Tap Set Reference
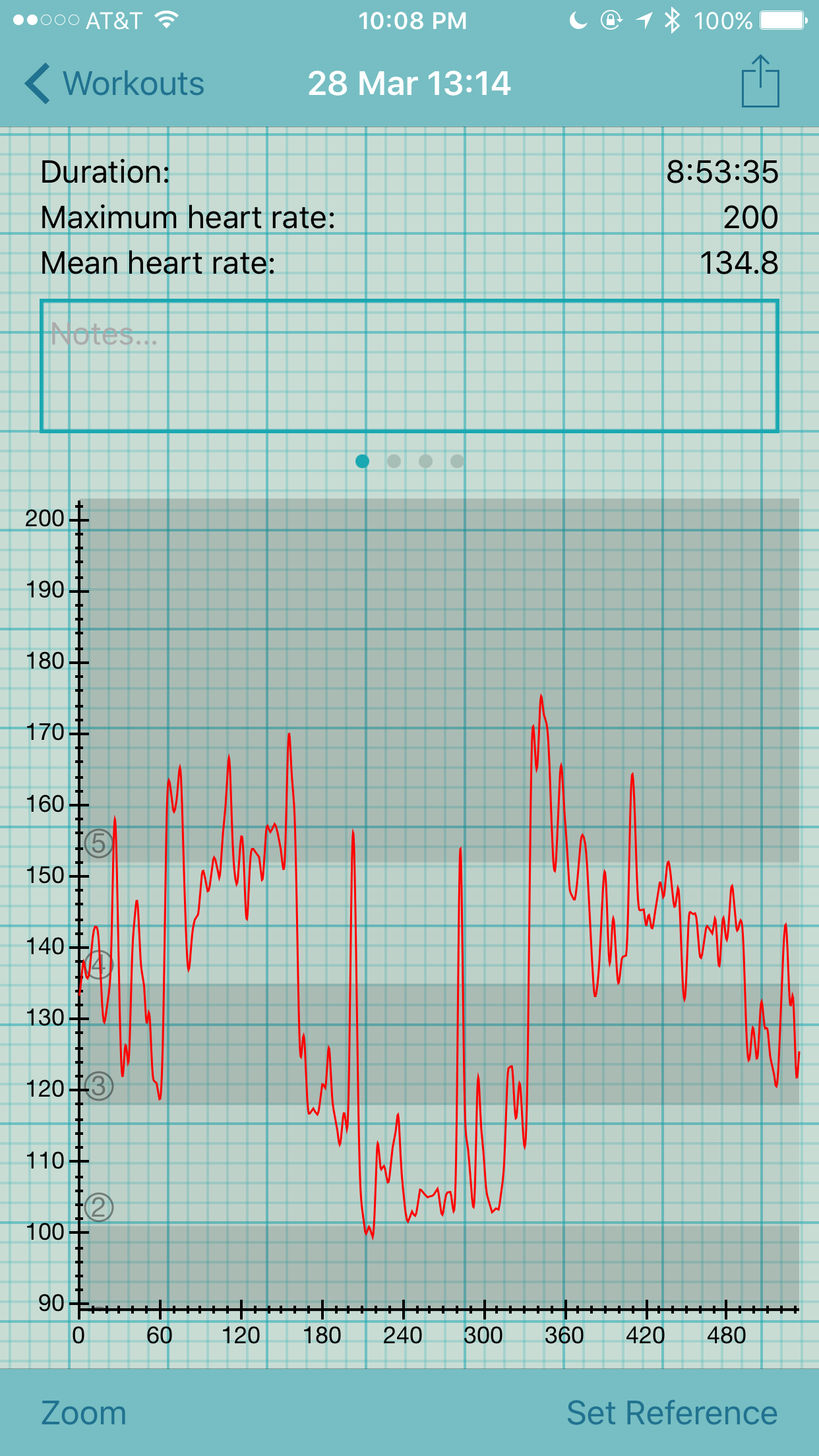 [672, 1413]
